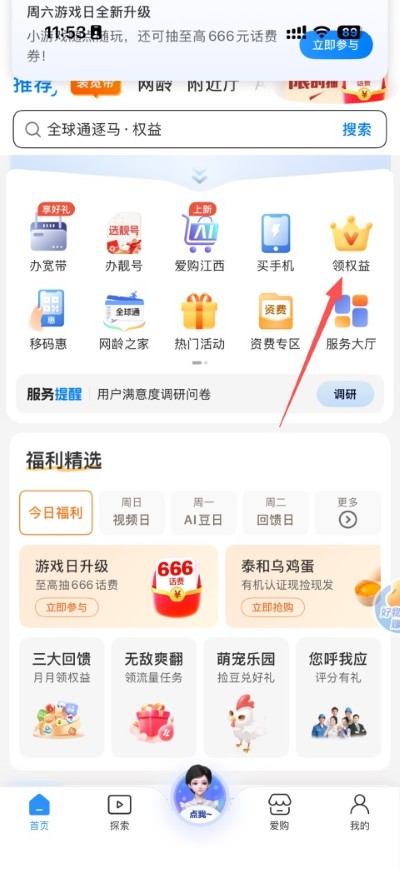Tap 更多 to see more welfare days
Viewport: 400px width, 869px height.
(x=348, y=512)
